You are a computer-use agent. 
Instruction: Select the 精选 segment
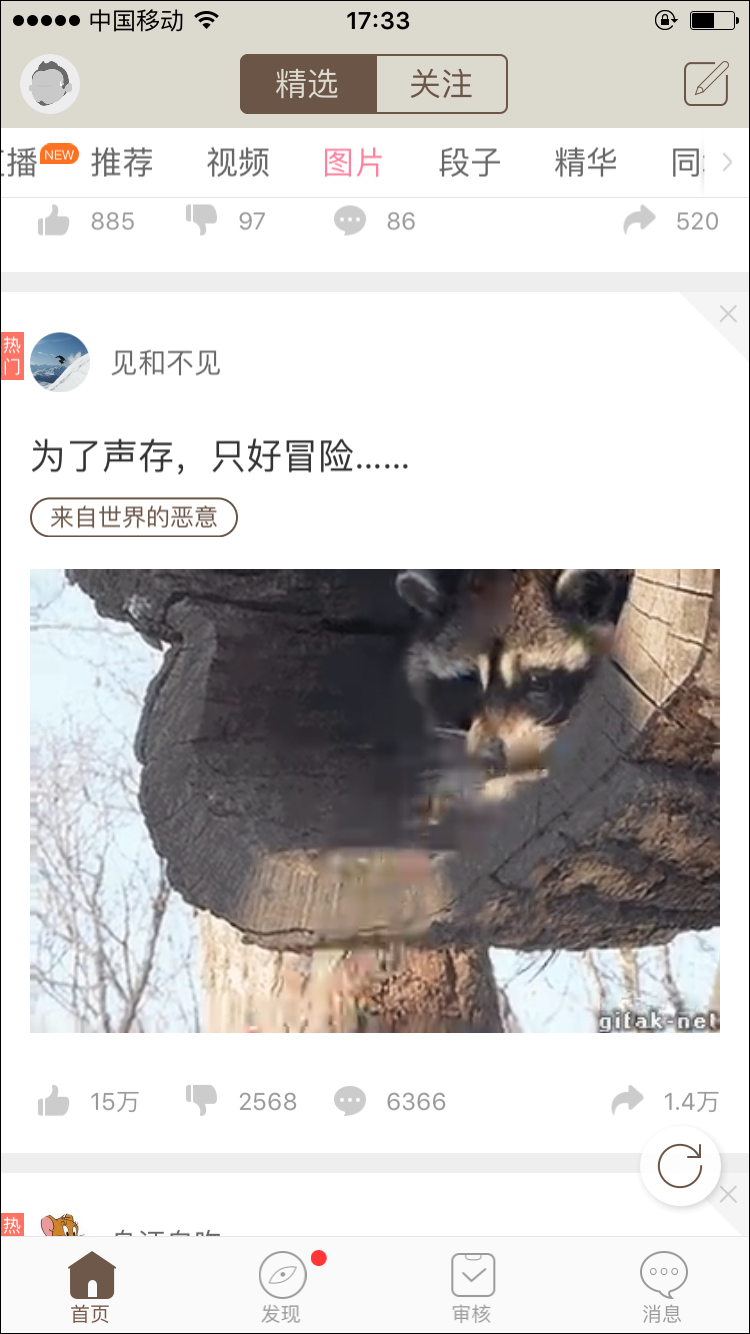[x=308, y=84]
